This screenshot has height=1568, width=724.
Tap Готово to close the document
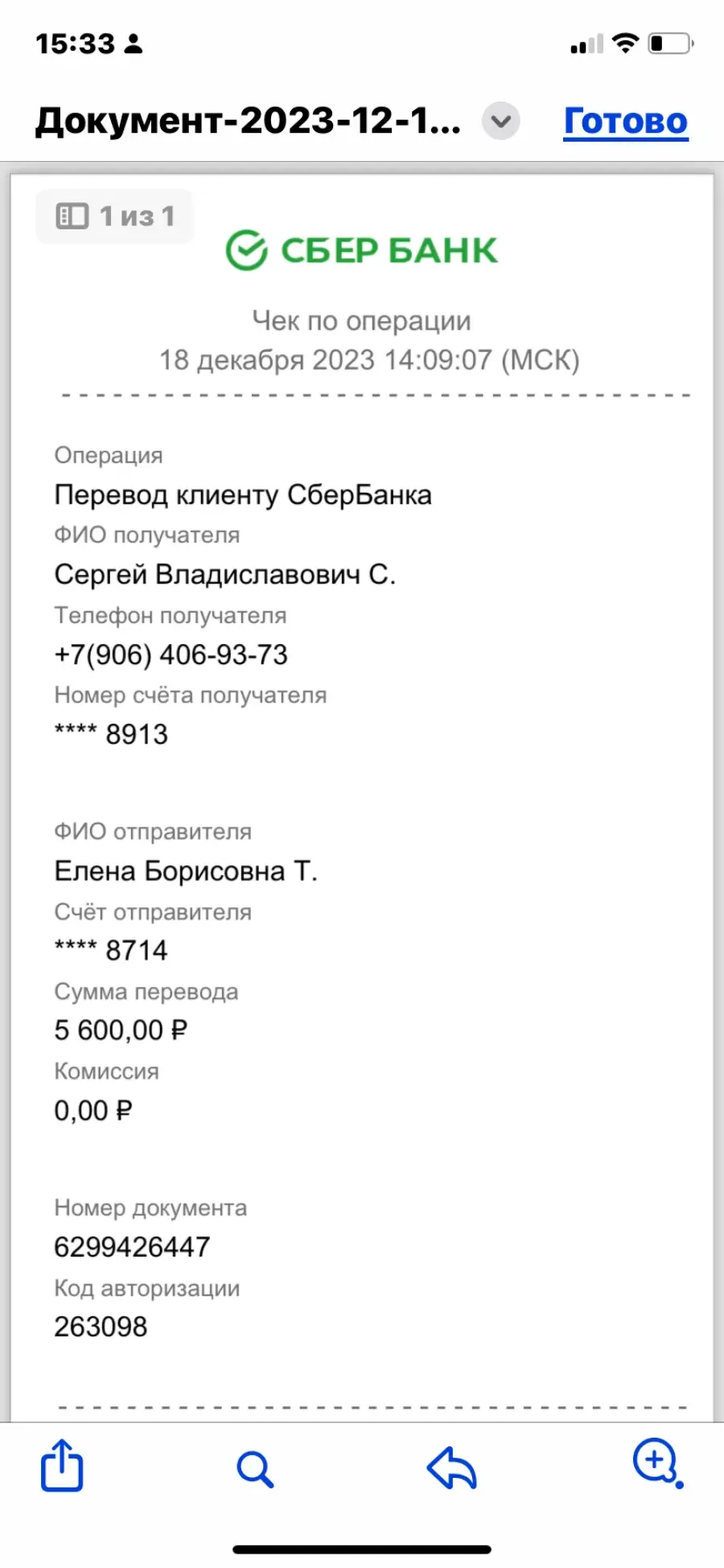pos(626,122)
